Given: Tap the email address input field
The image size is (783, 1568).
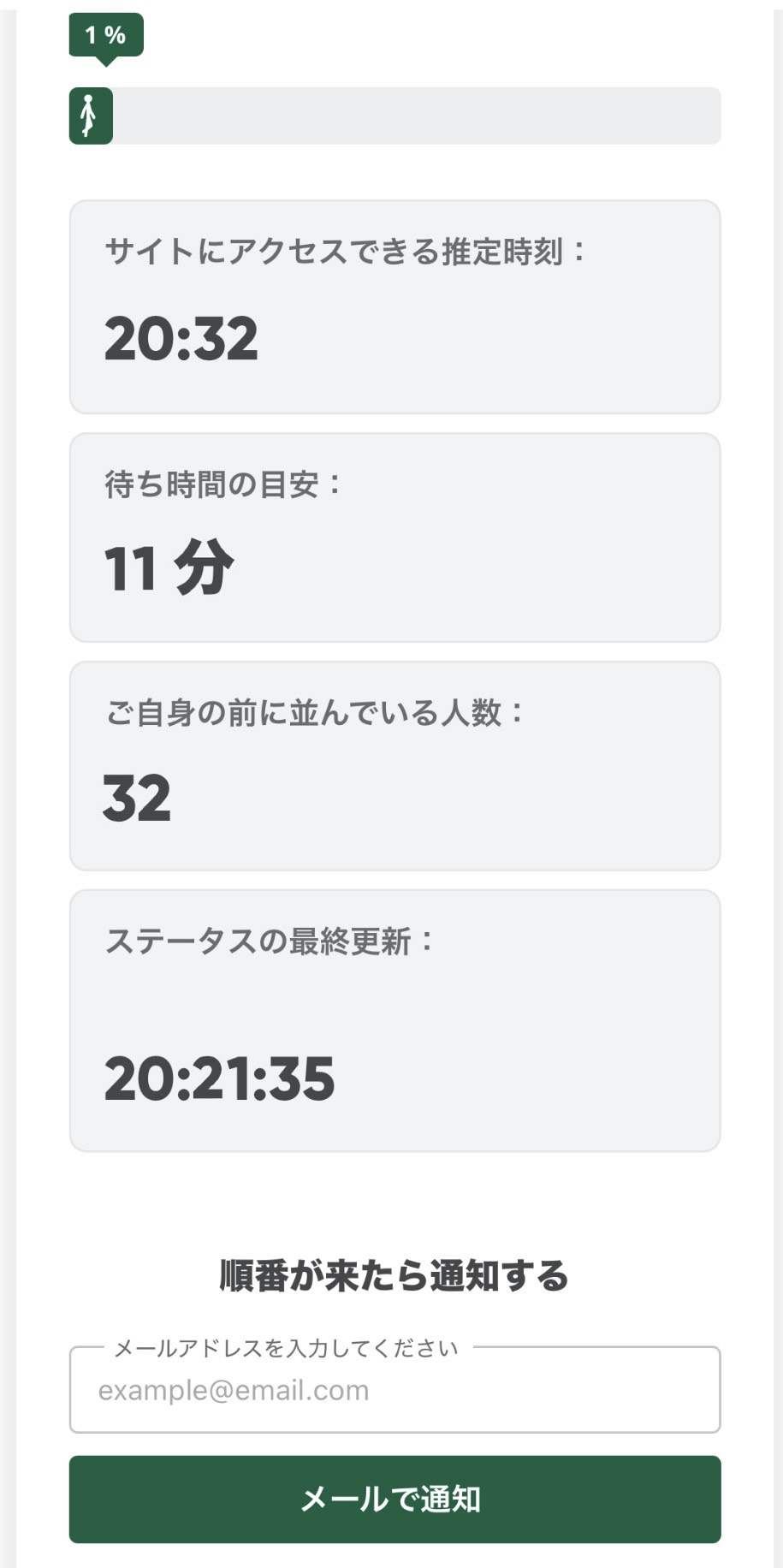Looking at the screenshot, I should point(394,1390).
